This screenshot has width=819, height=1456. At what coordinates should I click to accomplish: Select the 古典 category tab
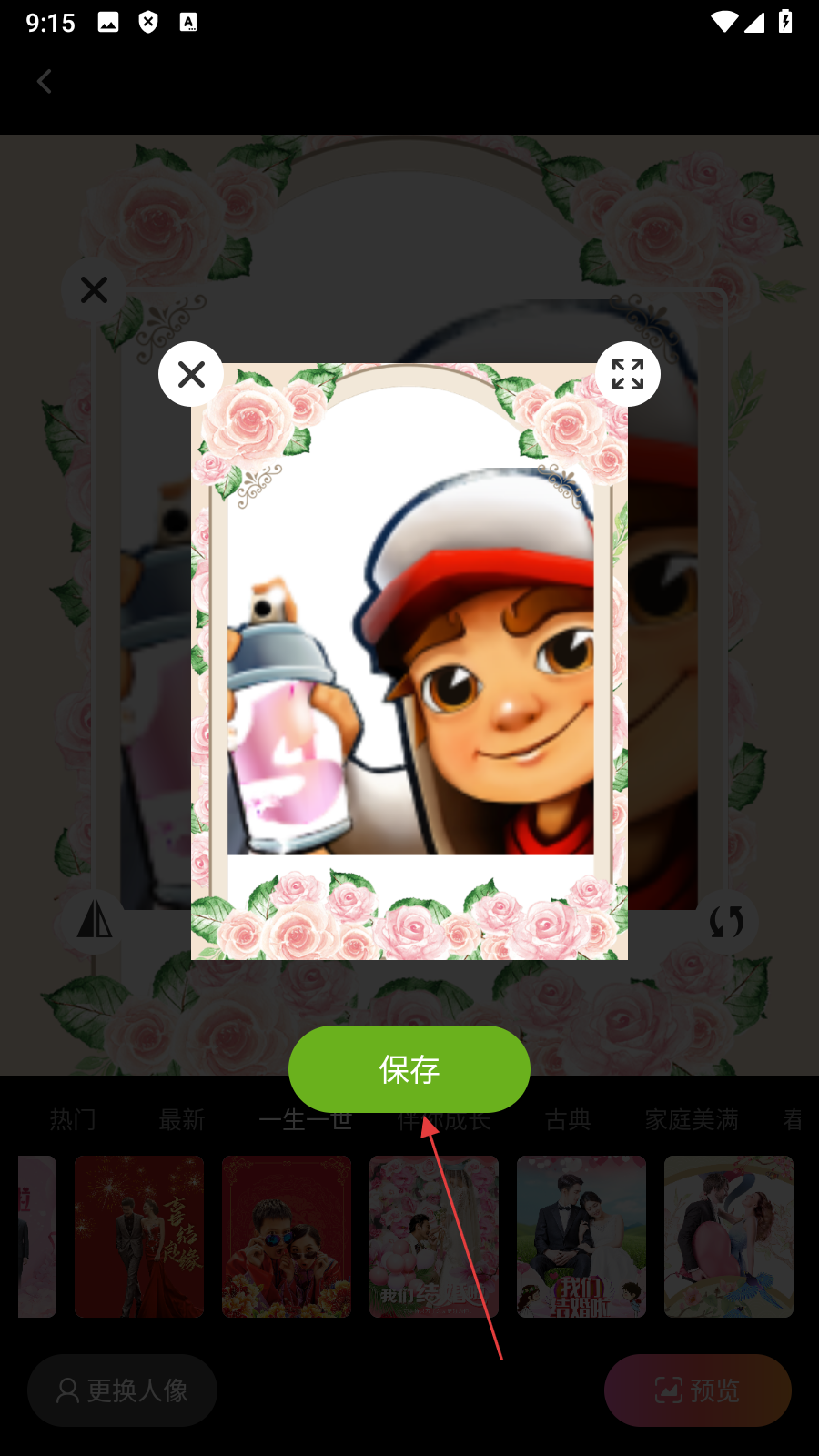(568, 1120)
